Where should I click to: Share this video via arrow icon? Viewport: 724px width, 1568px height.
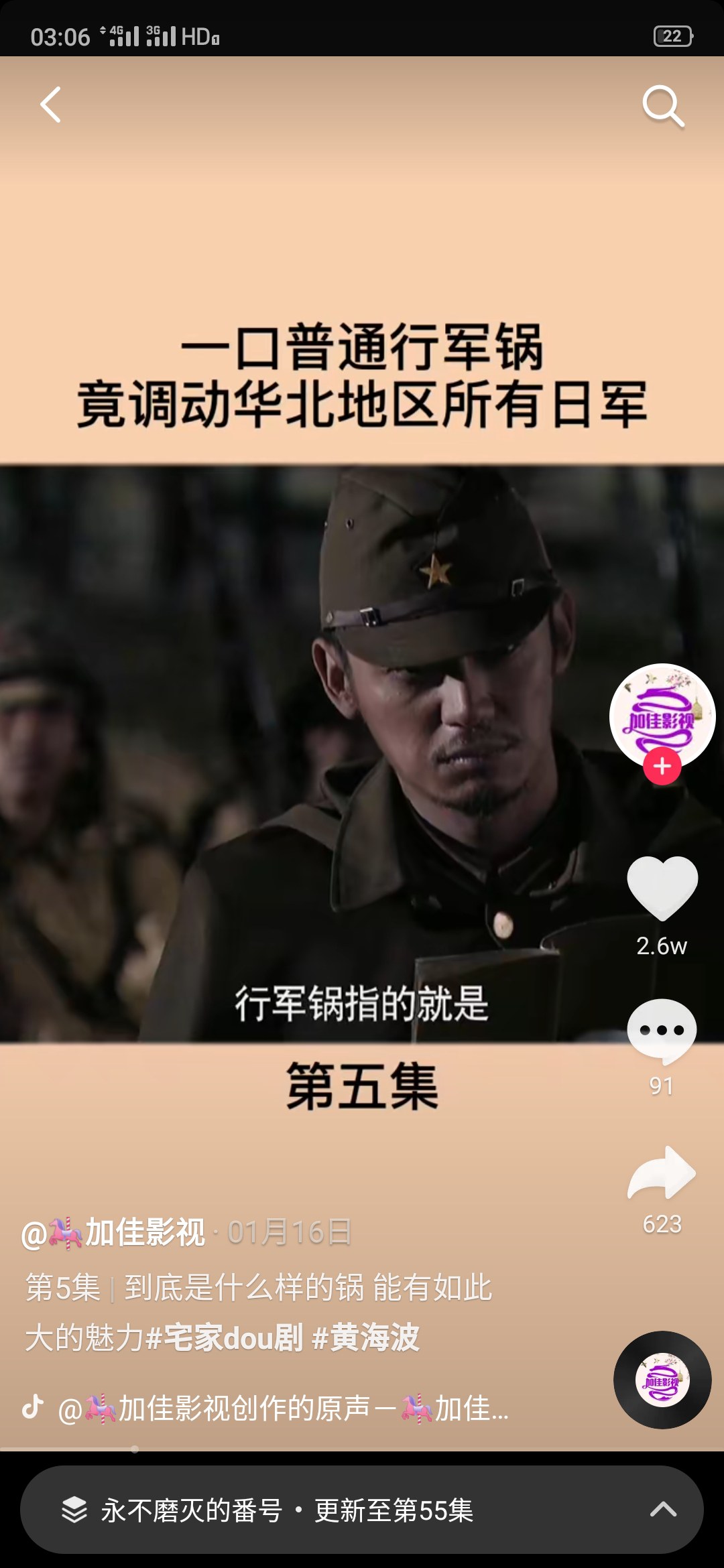(662, 1173)
